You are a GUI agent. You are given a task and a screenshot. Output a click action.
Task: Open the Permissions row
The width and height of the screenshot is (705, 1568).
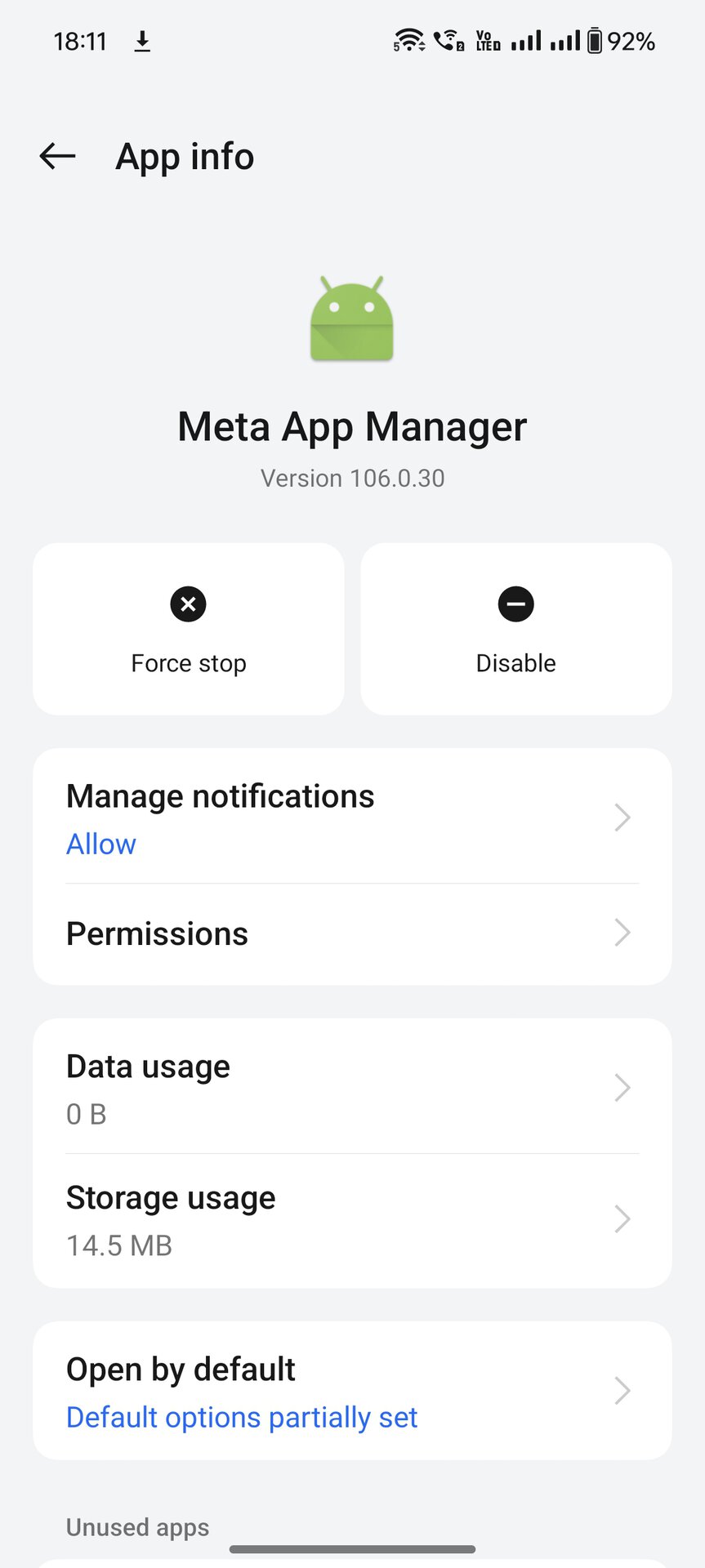pos(352,933)
